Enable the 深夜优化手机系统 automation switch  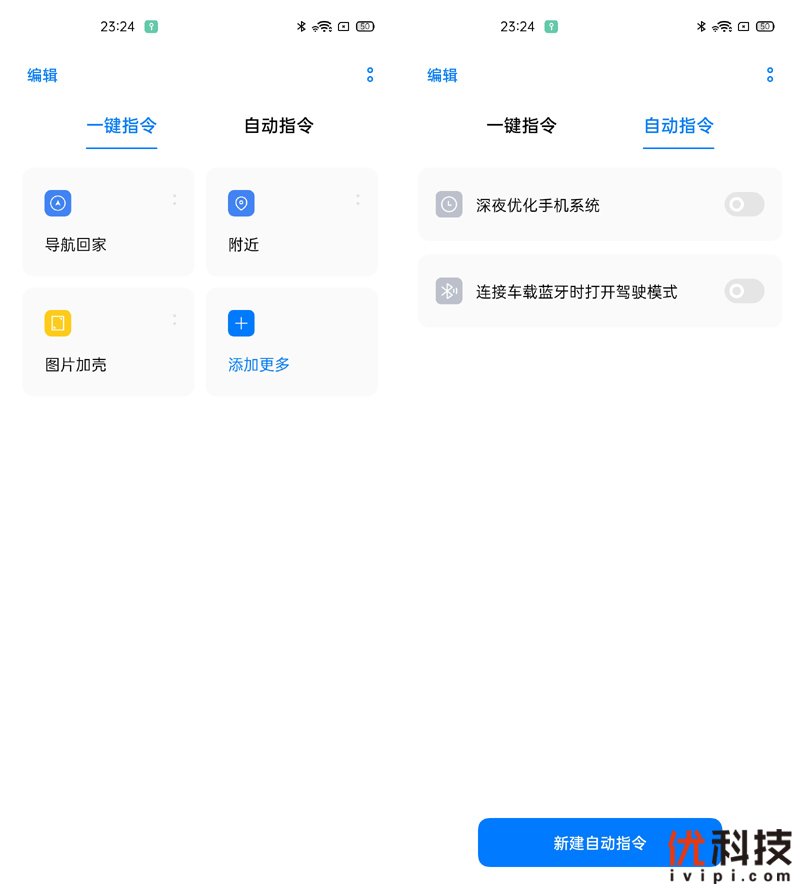pyautogui.click(x=744, y=204)
